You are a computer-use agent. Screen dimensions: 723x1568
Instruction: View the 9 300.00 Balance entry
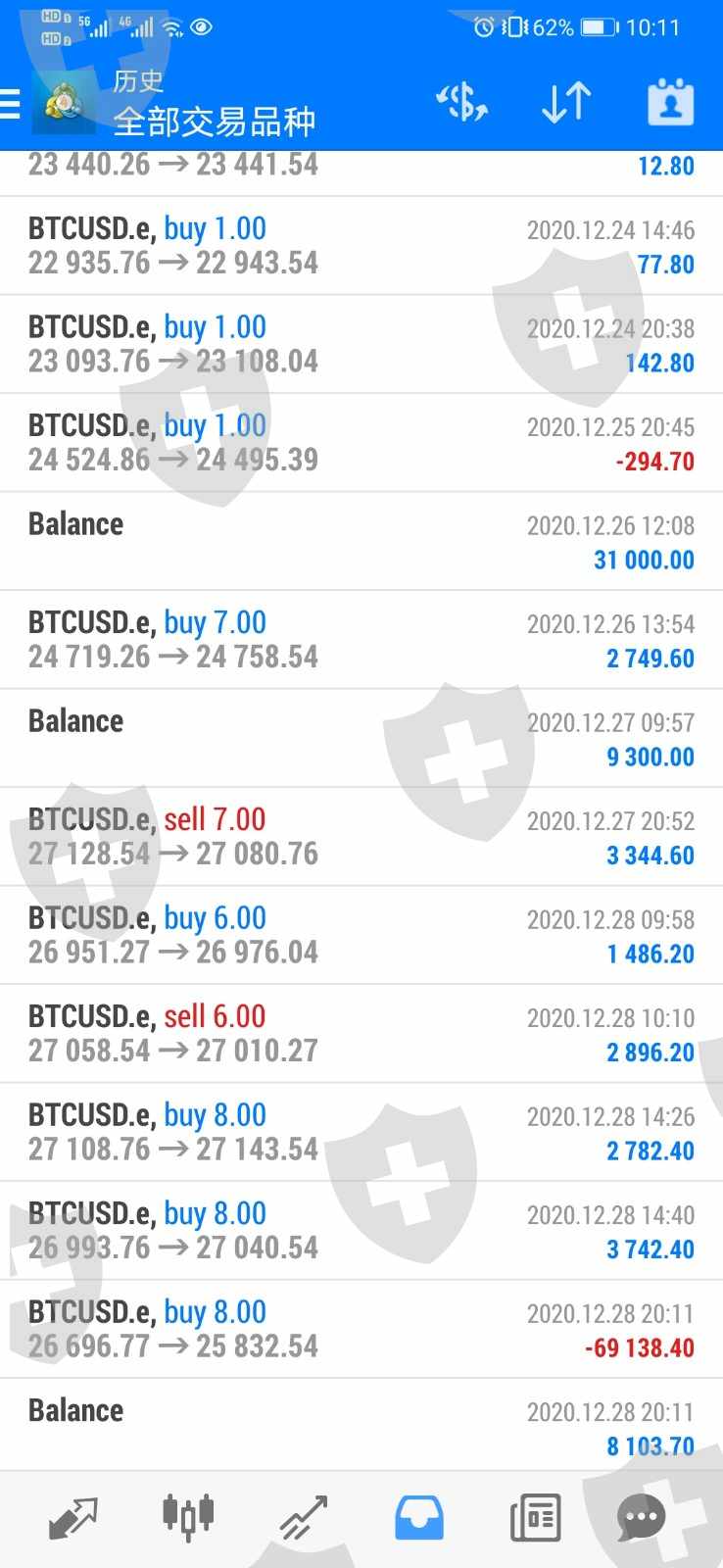click(361, 738)
